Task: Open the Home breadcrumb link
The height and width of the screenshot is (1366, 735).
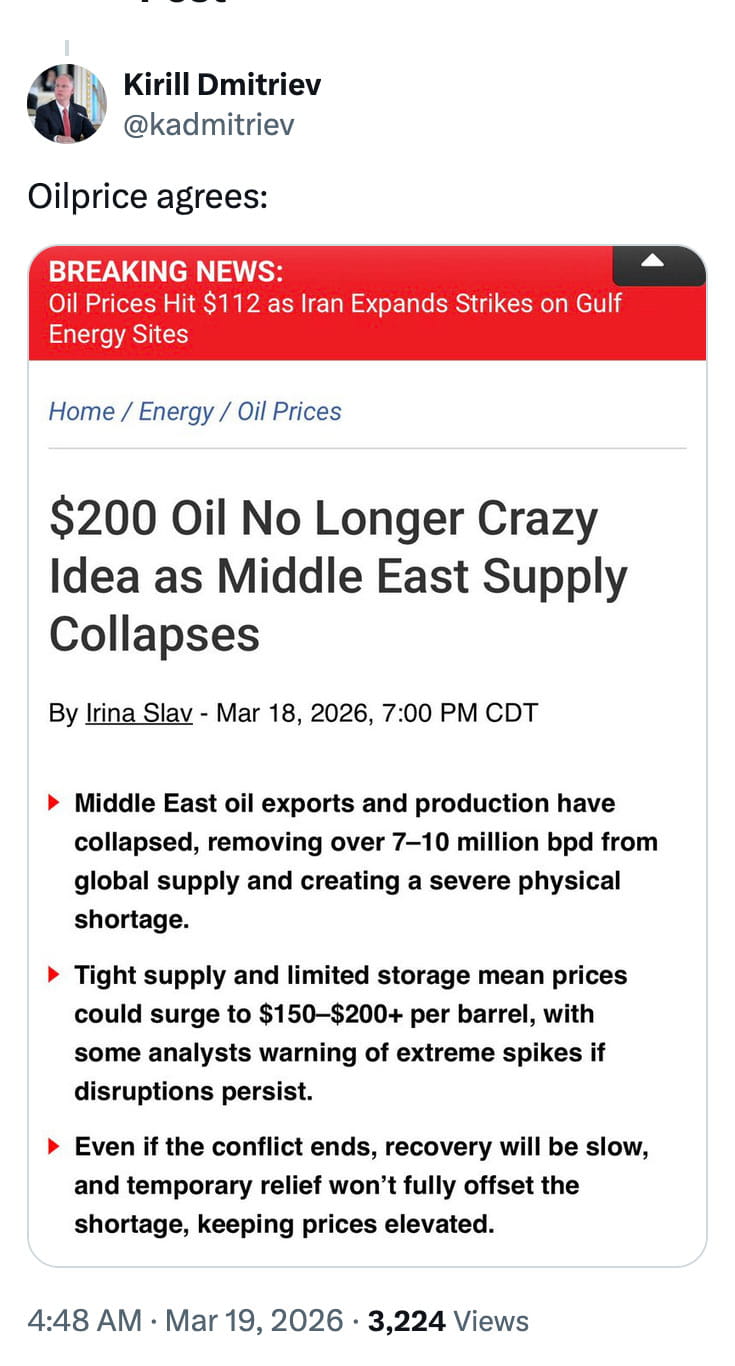Action: (x=81, y=411)
